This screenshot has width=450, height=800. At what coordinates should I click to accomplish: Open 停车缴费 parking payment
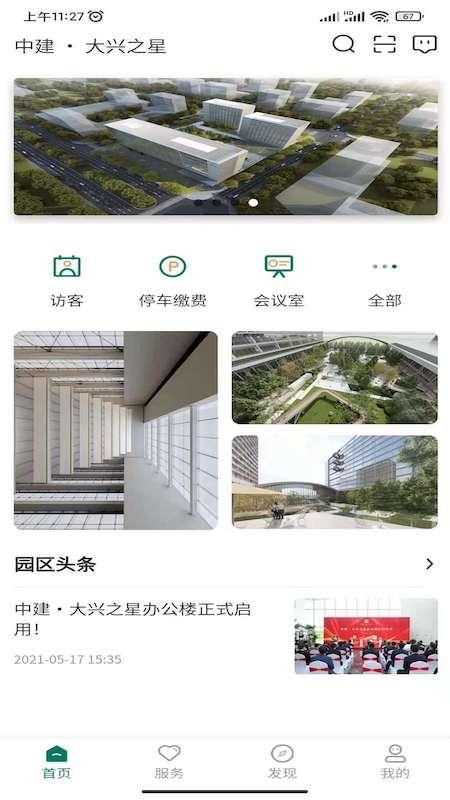coord(172,281)
